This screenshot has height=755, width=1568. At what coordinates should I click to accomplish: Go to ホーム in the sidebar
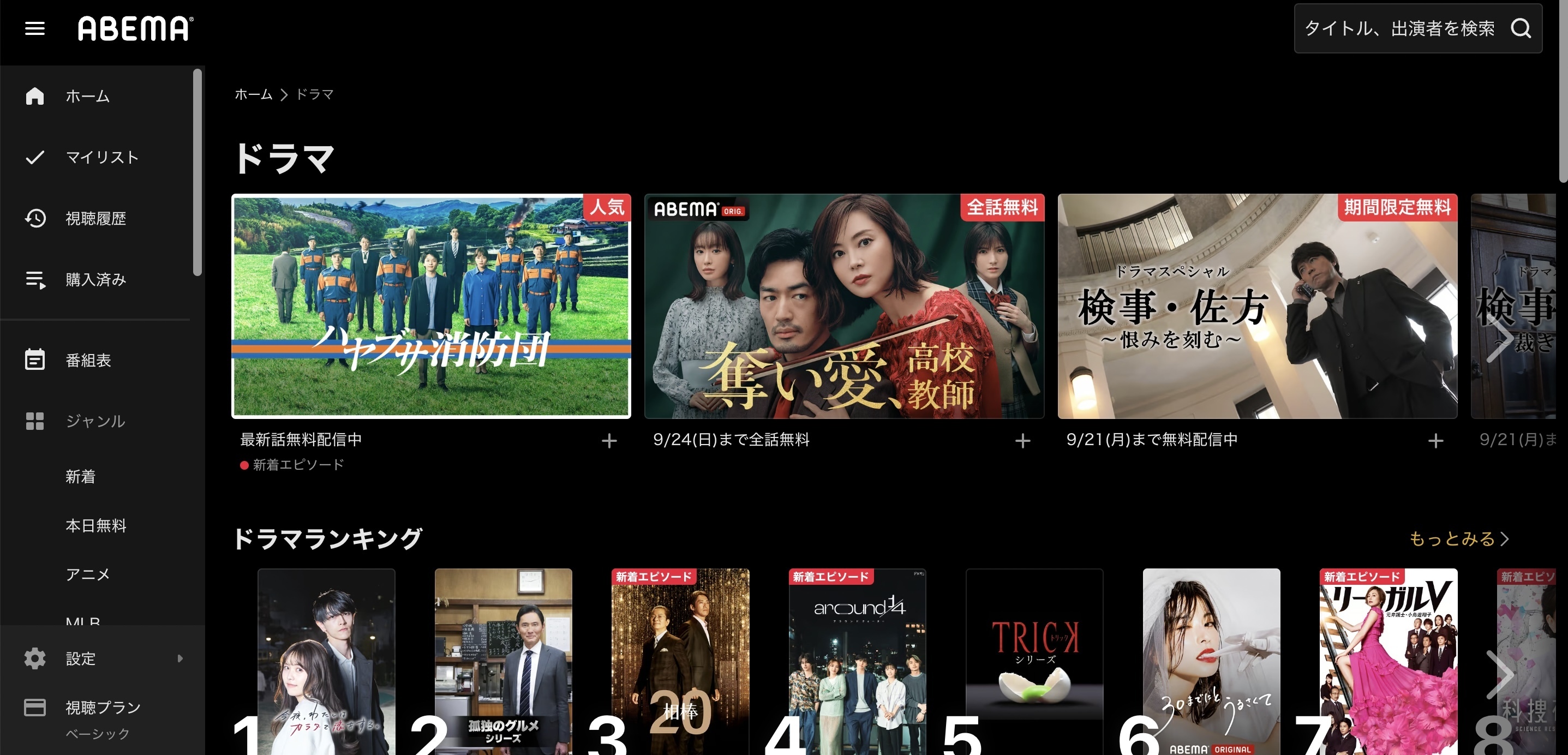click(x=87, y=96)
